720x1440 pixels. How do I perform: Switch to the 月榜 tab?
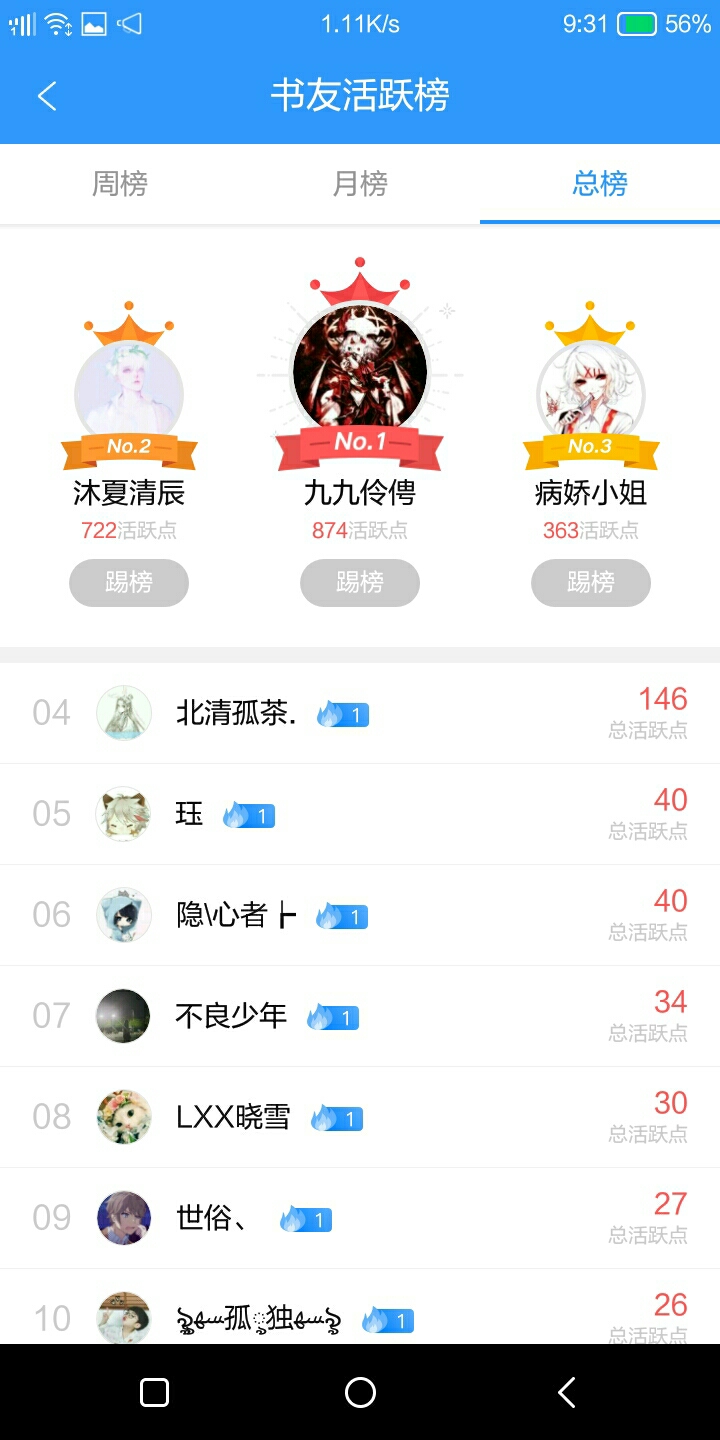(360, 184)
